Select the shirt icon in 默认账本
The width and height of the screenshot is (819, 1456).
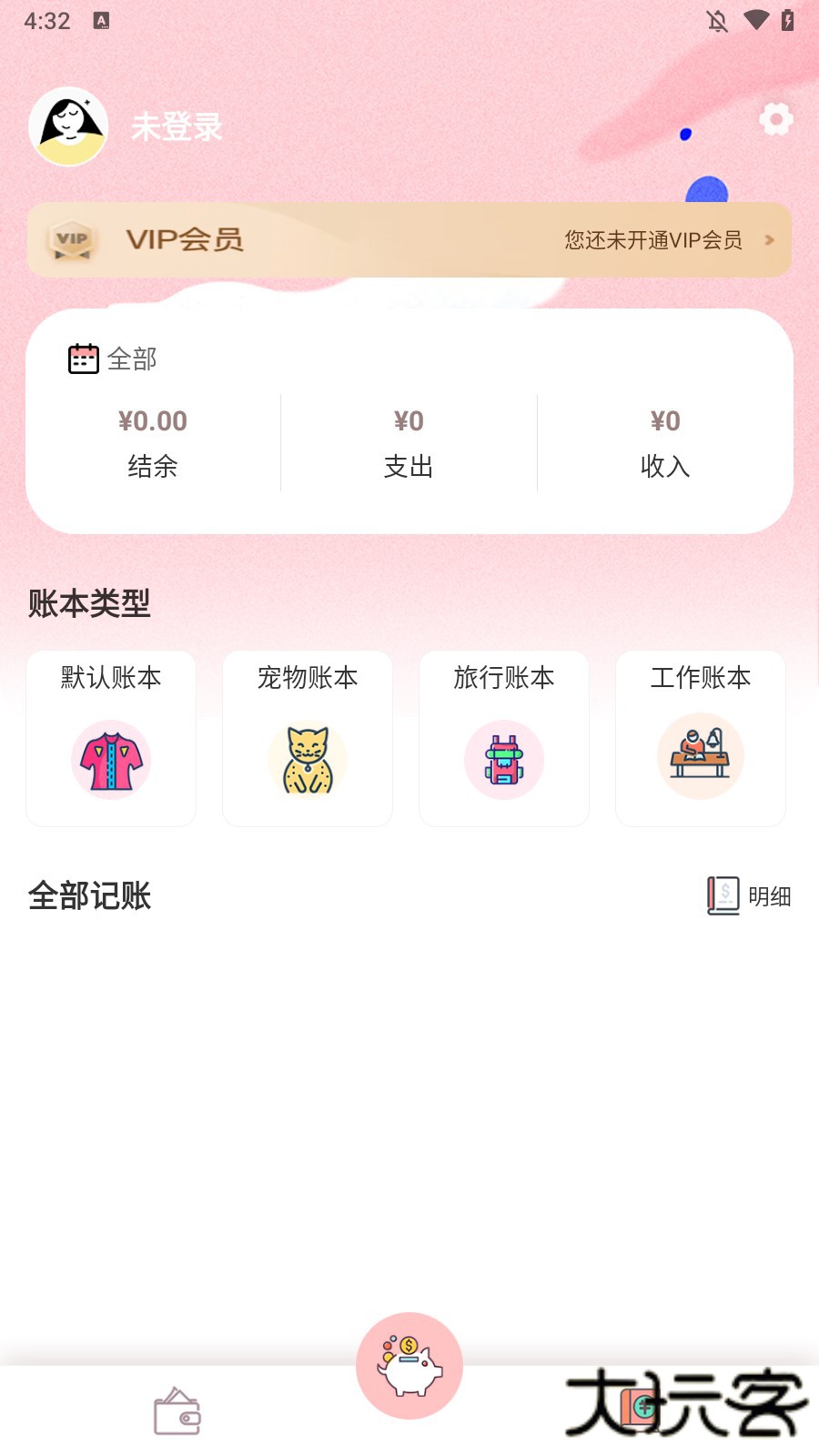[110, 758]
